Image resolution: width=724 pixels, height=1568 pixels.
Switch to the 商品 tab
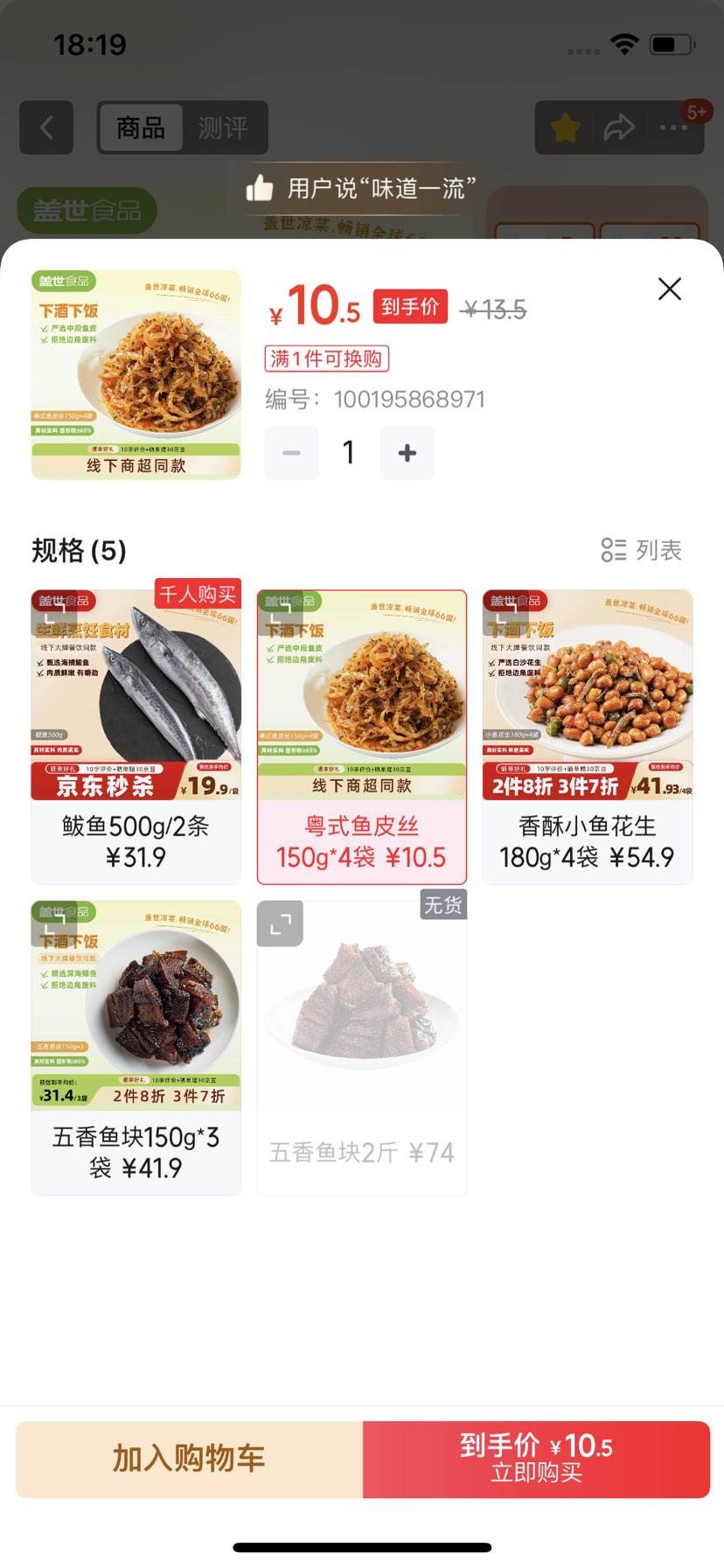141,127
